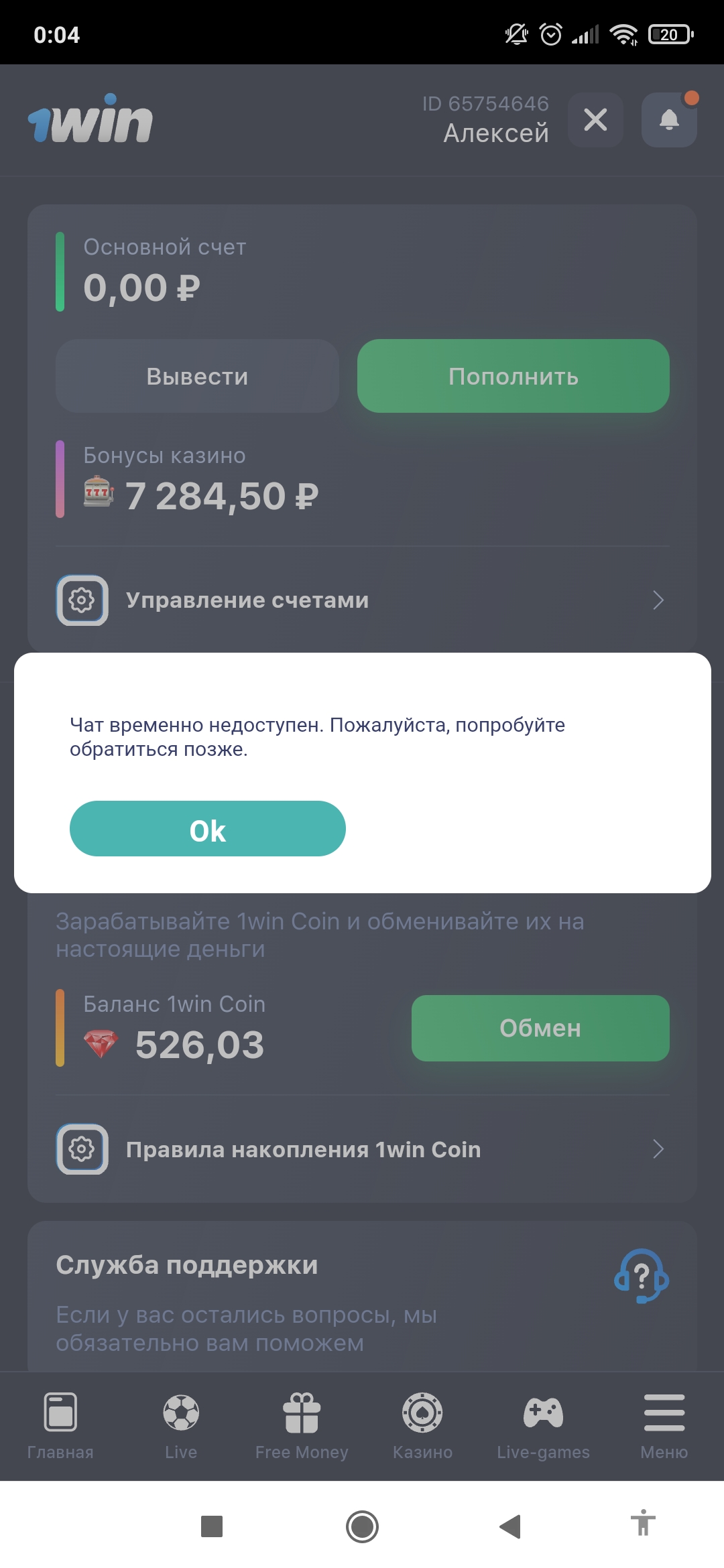Screen dimensions: 724x1568
Task: Close the profile panel with the X
Action: [595, 120]
